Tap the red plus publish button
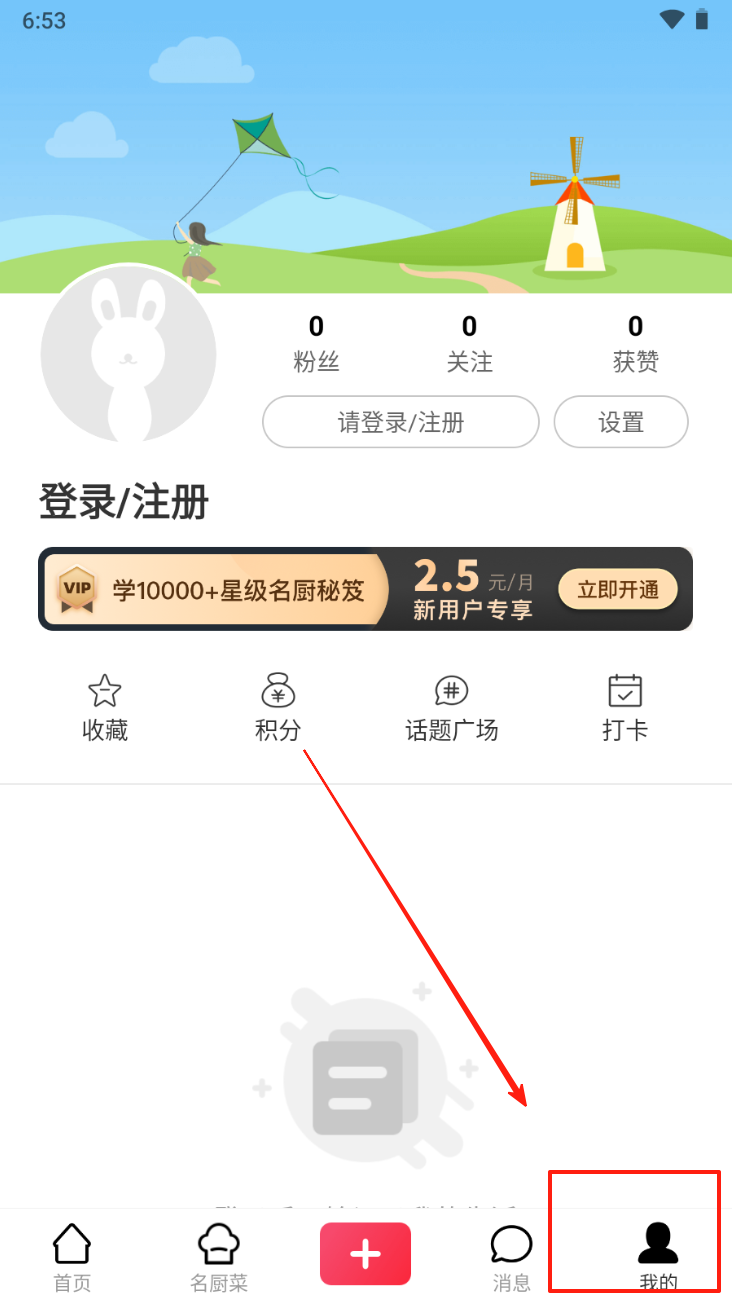The width and height of the screenshot is (732, 1304). click(x=365, y=1253)
